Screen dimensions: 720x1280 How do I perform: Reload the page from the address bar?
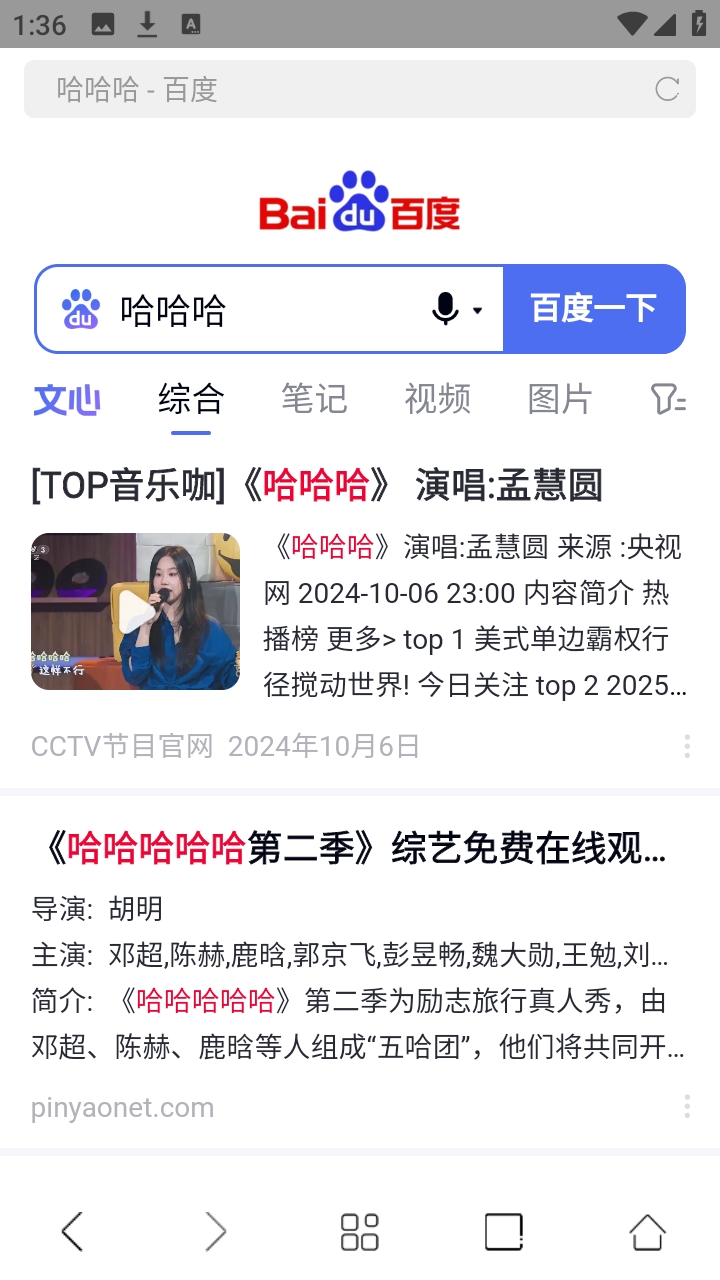click(667, 89)
